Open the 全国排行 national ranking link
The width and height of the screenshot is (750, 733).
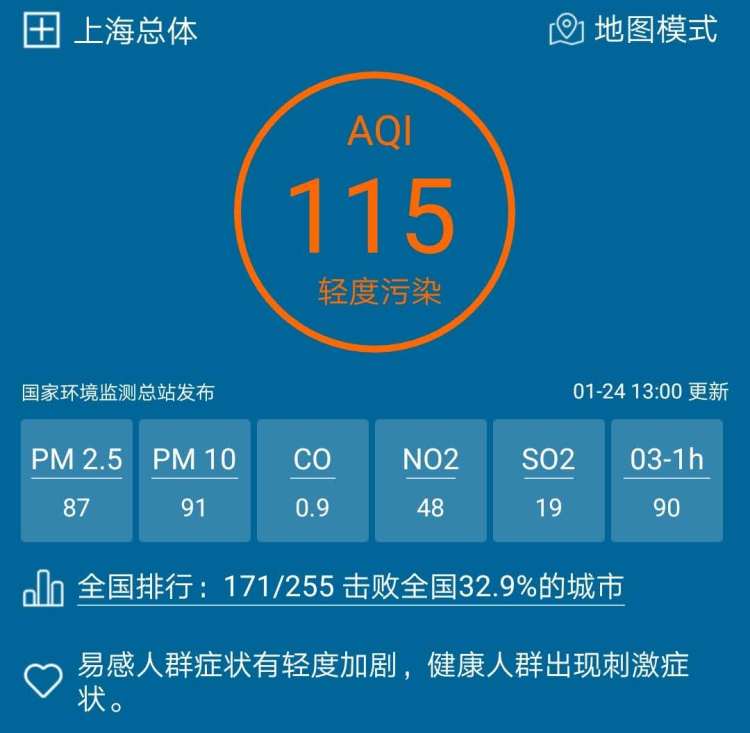[x=350, y=587]
